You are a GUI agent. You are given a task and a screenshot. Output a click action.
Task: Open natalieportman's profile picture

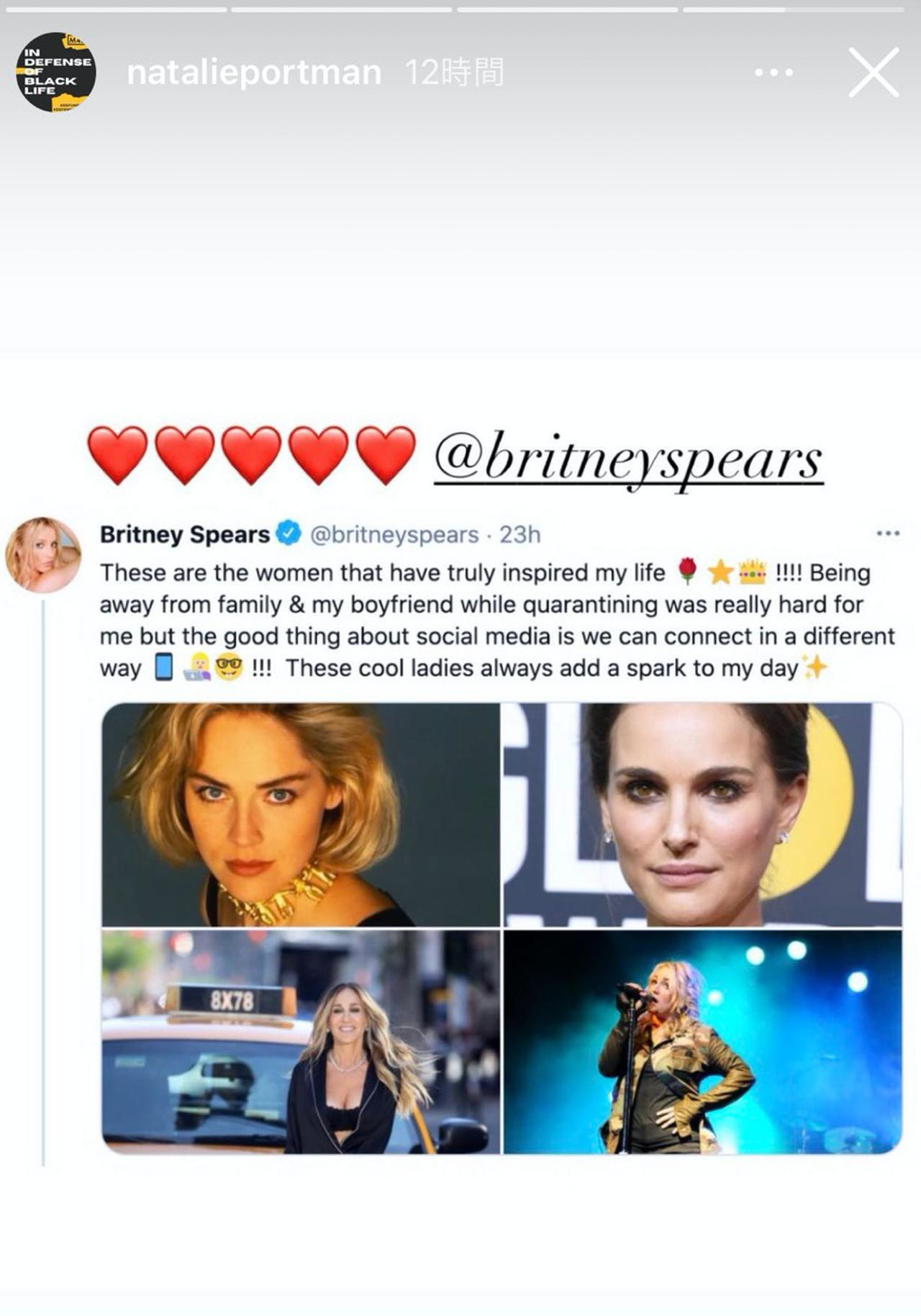tap(55, 72)
